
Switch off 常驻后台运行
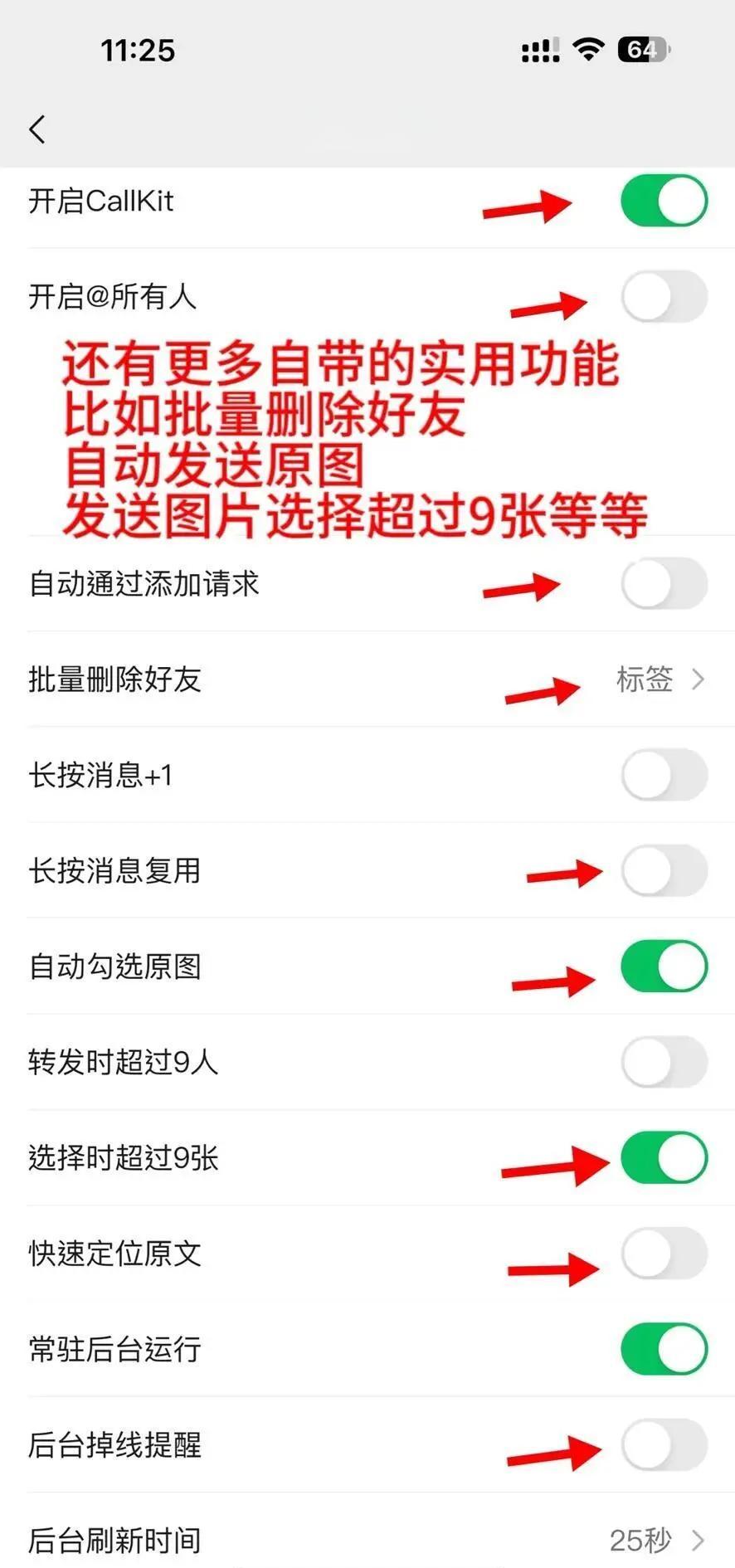664,1349
